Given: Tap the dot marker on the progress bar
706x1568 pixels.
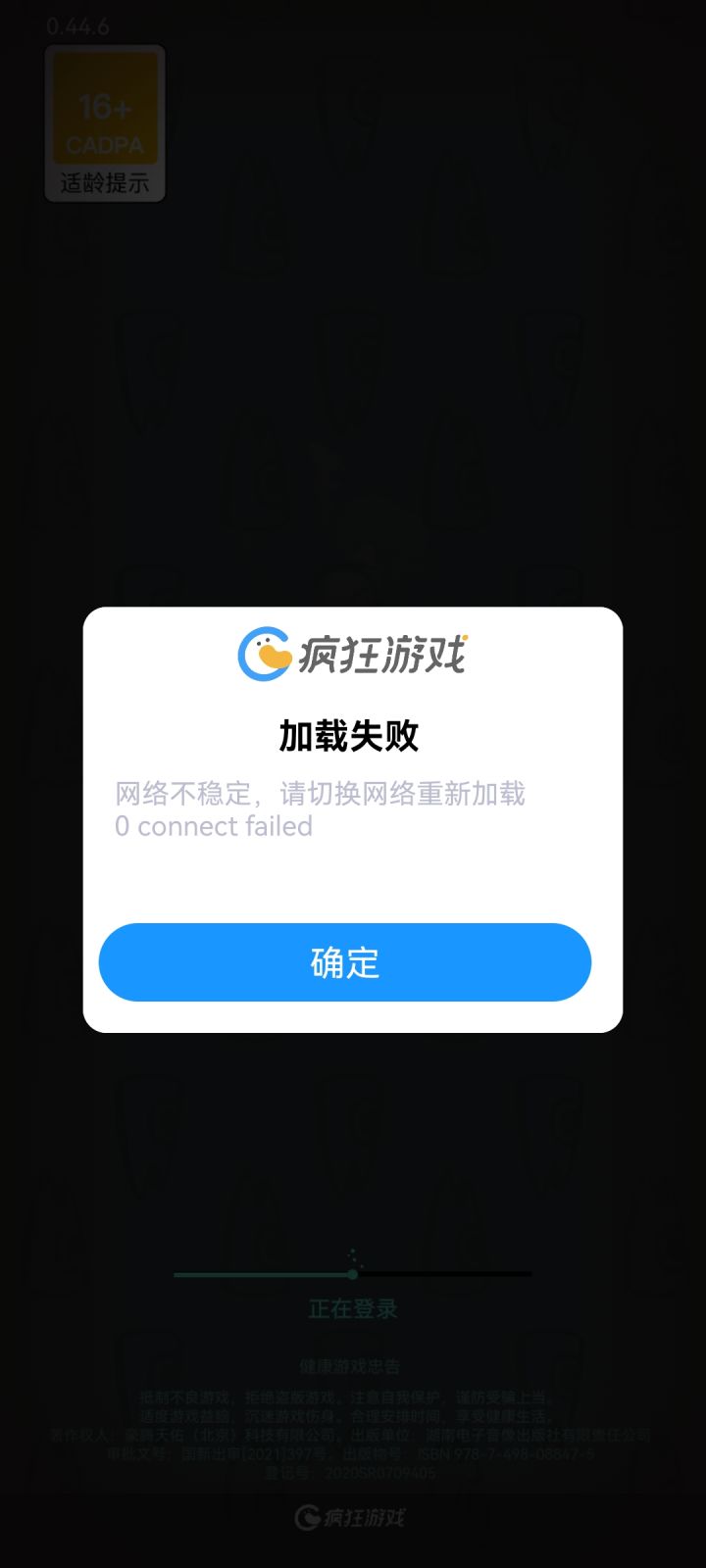Looking at the screenshot, I should click(351, 1273).
